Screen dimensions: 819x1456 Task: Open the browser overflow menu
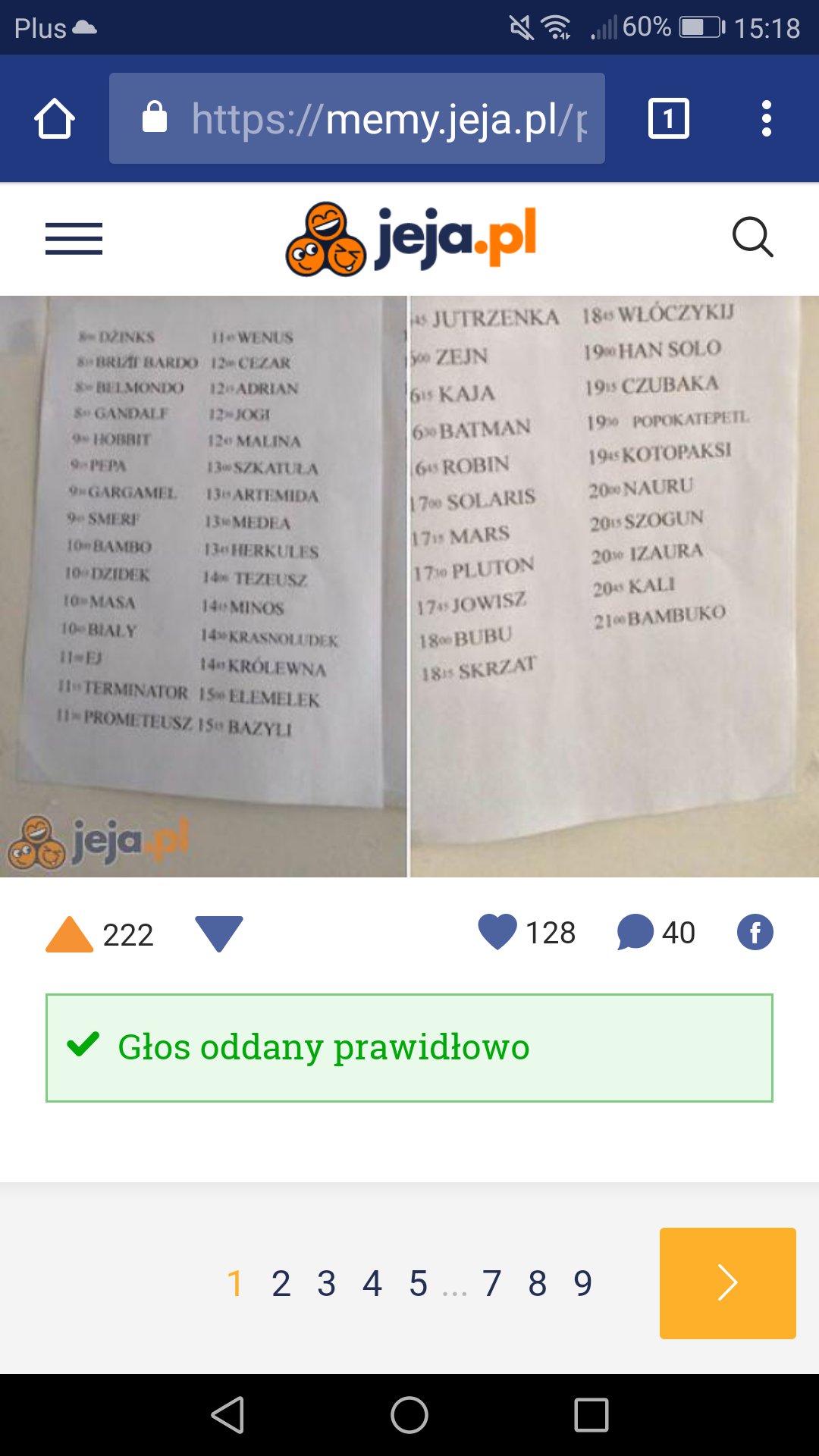click(767, 118)
